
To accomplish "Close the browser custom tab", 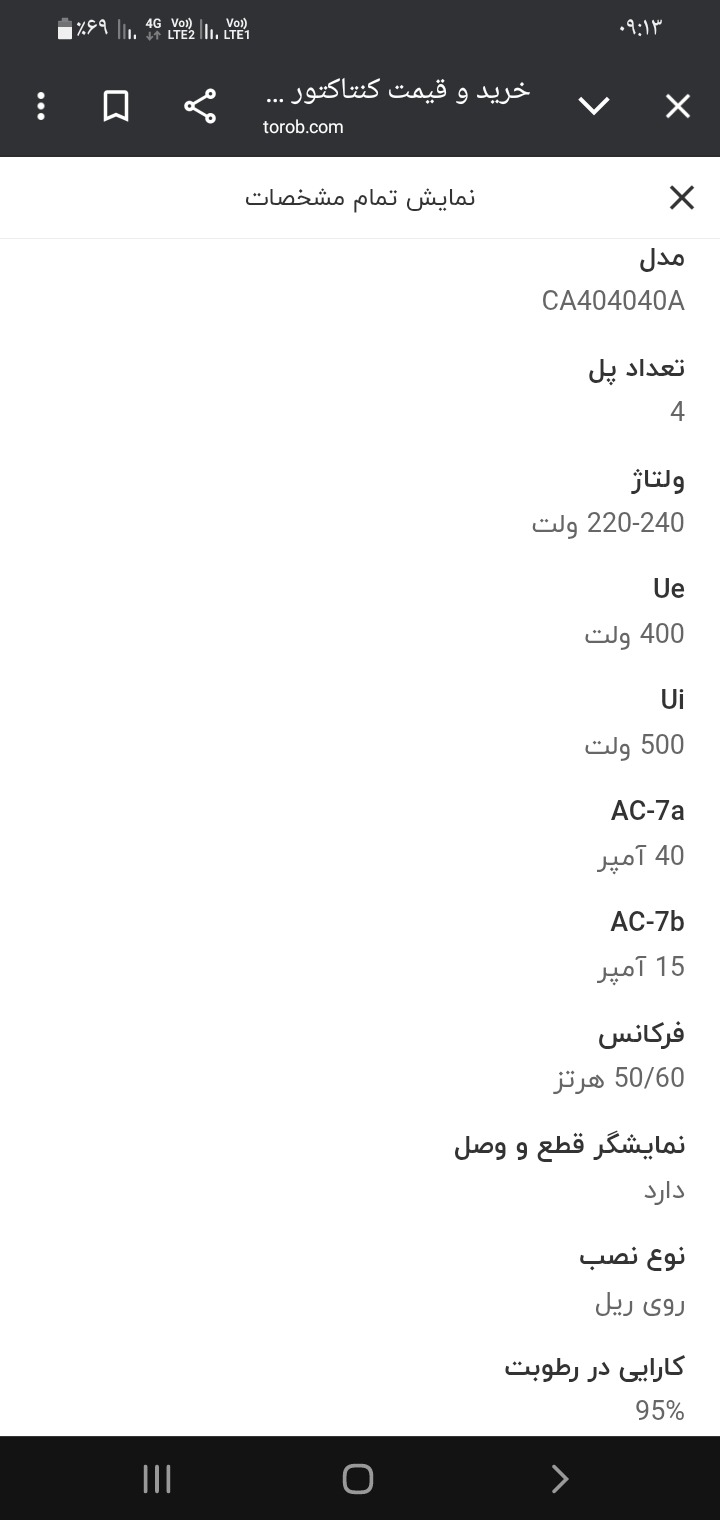I will (x=678, y=106).
